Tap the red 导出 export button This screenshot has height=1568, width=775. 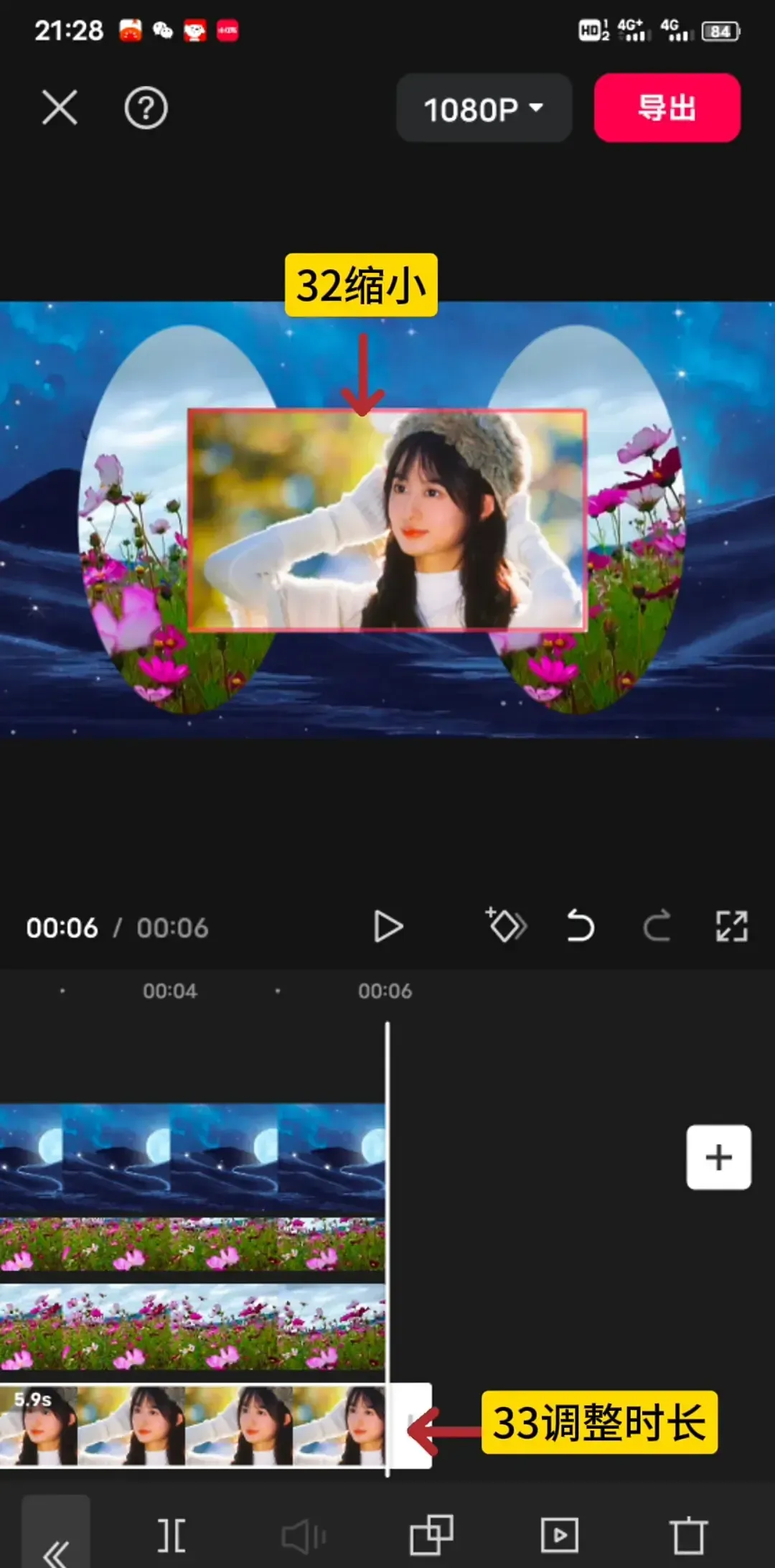667,108
